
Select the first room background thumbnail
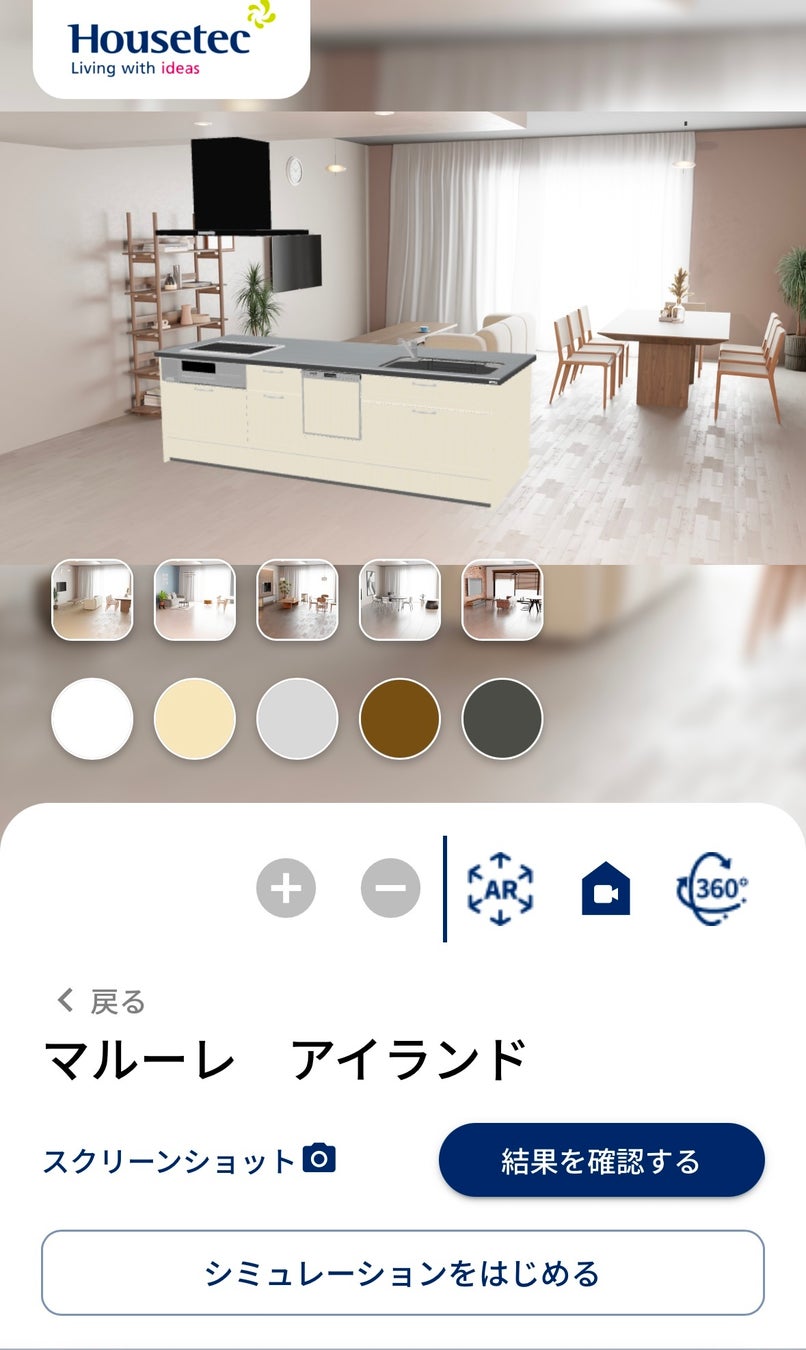click(92, 600)
